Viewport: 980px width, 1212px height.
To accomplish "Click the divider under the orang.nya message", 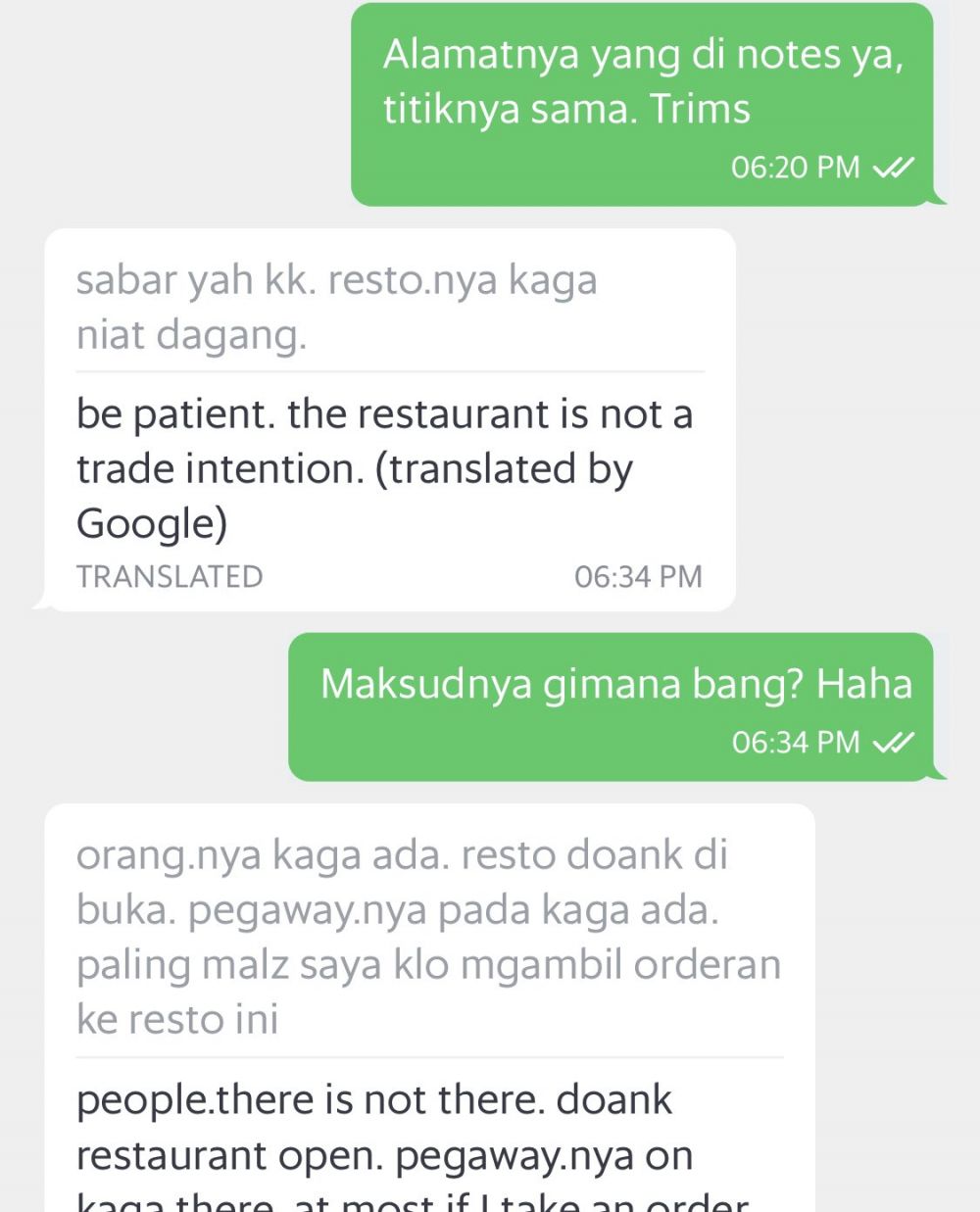I will point(431,1057).
